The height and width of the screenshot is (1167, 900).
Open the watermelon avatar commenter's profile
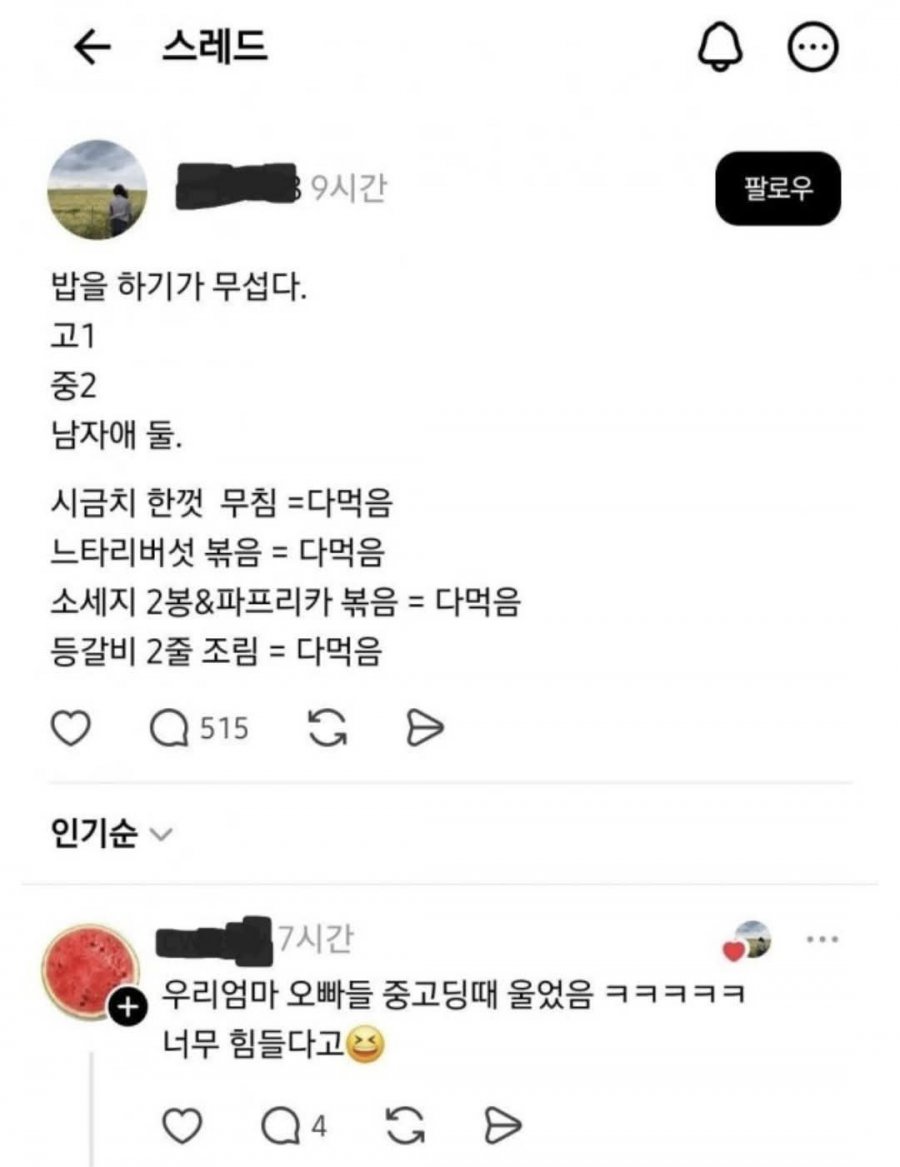pyautogui.click(x=89, y=973)
